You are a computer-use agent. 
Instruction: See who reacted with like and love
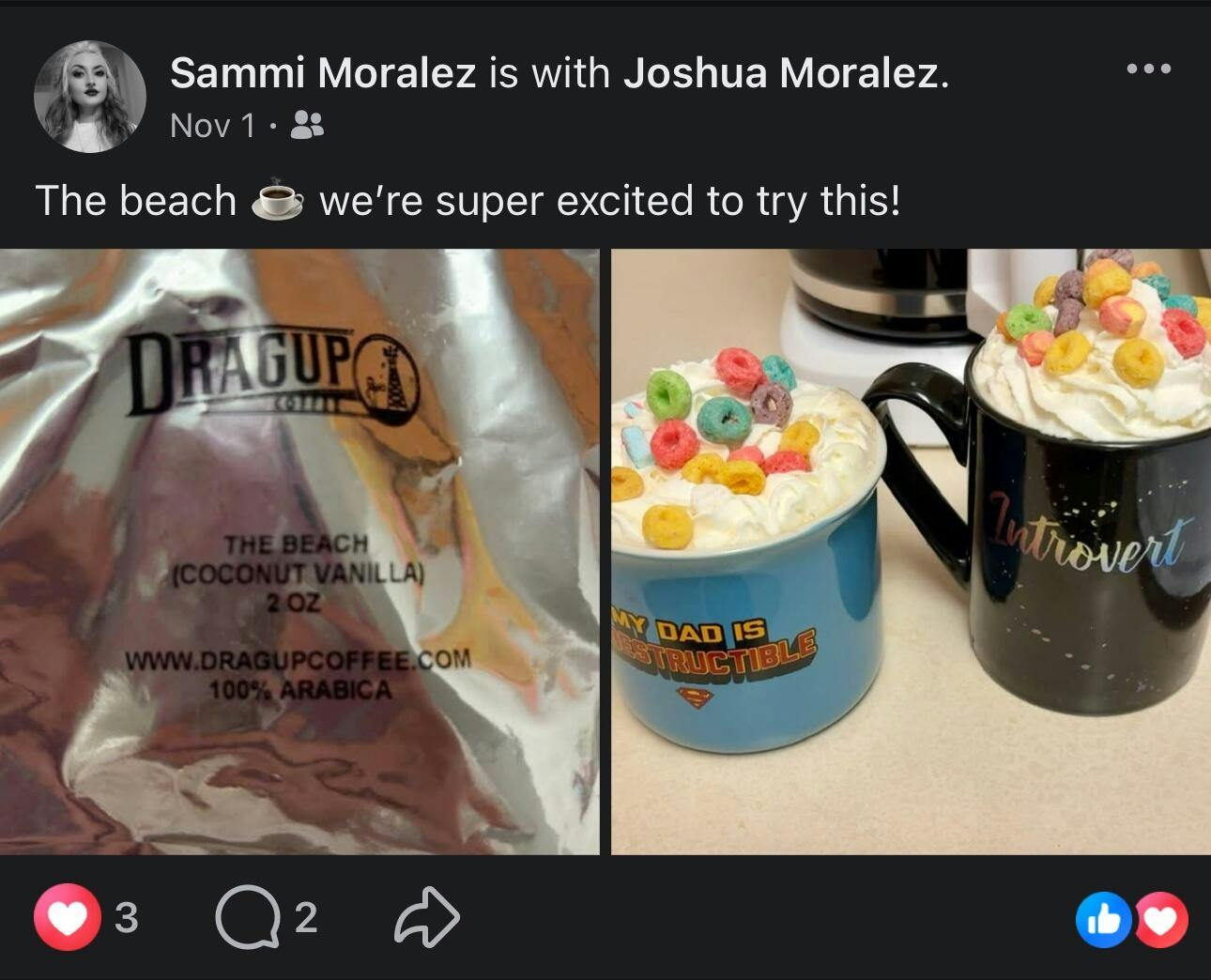point(1132,919)
